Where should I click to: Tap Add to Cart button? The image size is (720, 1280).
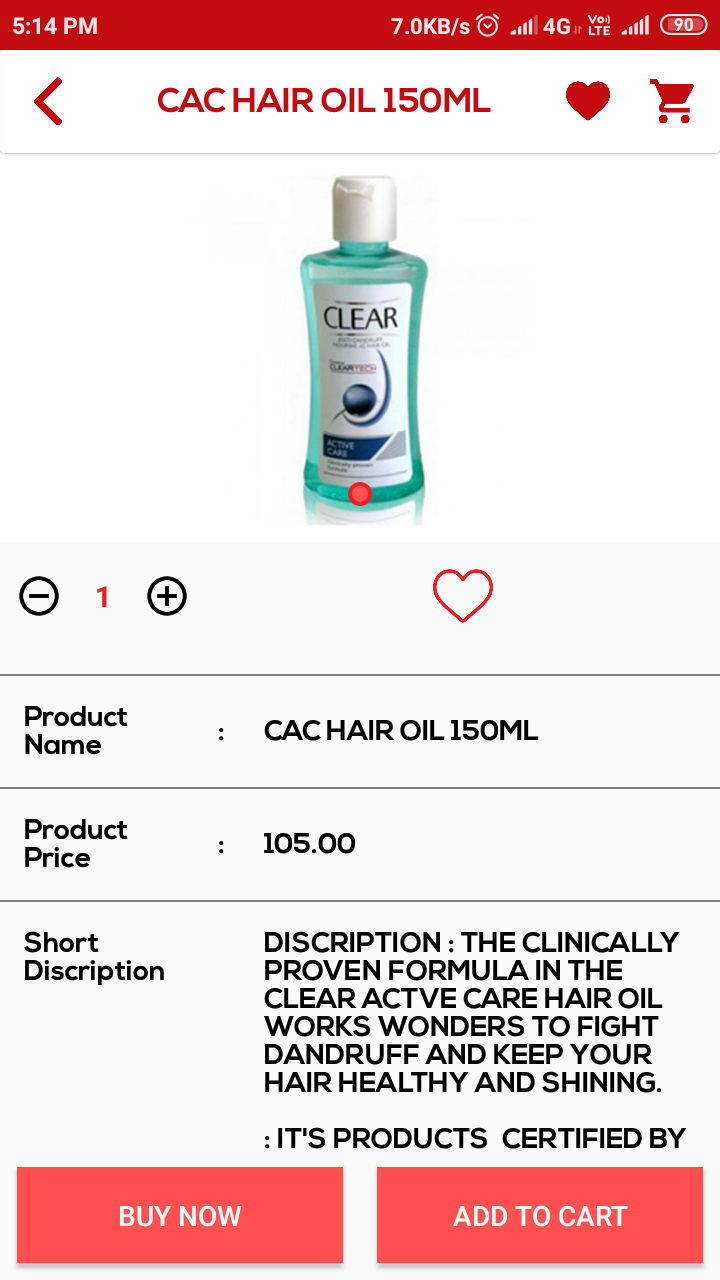click(x=540, y=1215)
